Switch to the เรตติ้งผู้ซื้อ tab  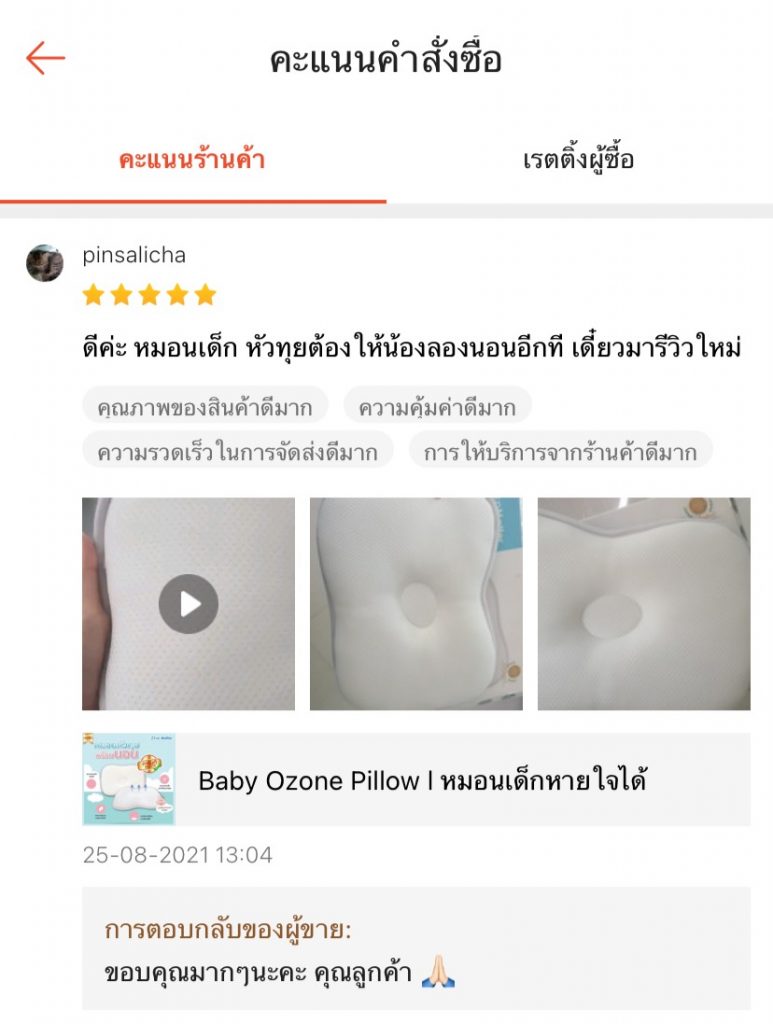pyautogui.click(x=578, y=160)
